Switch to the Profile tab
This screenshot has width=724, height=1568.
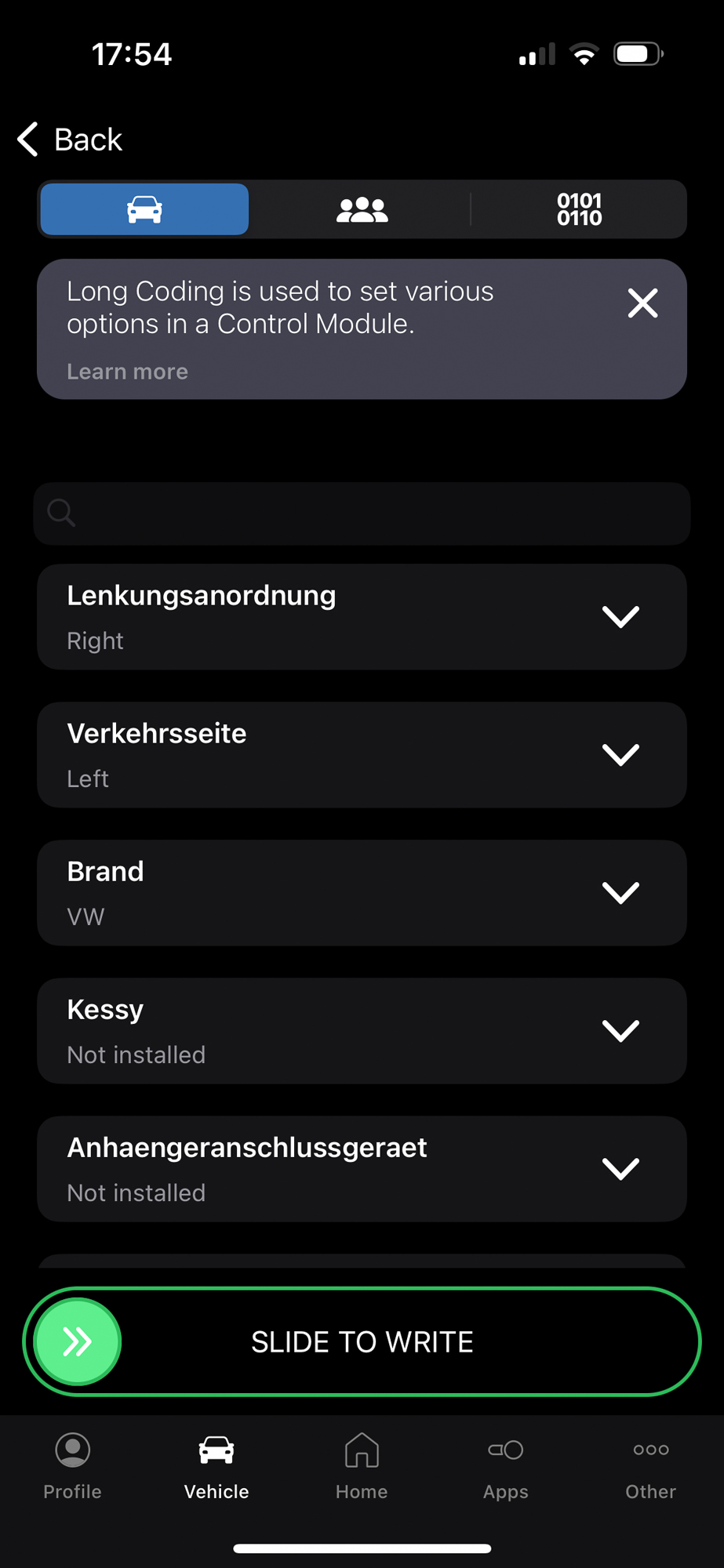point(72,1467)
